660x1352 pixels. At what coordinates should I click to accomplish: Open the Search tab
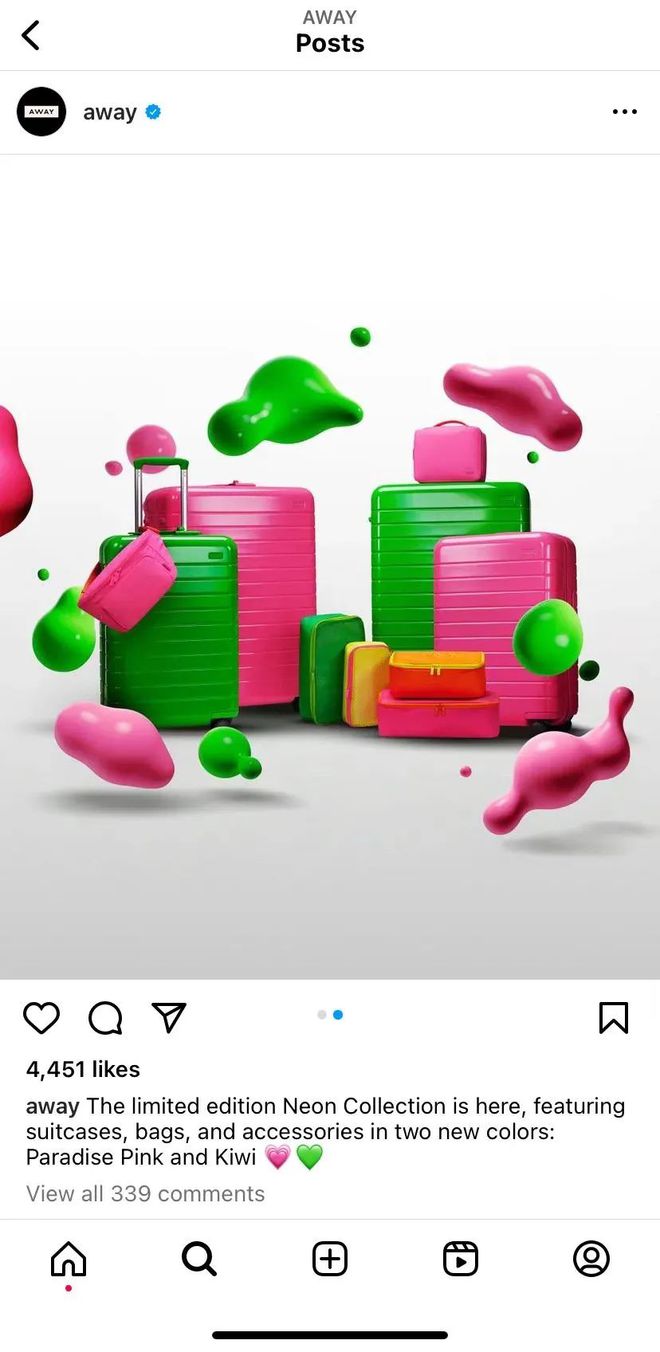199,1259
